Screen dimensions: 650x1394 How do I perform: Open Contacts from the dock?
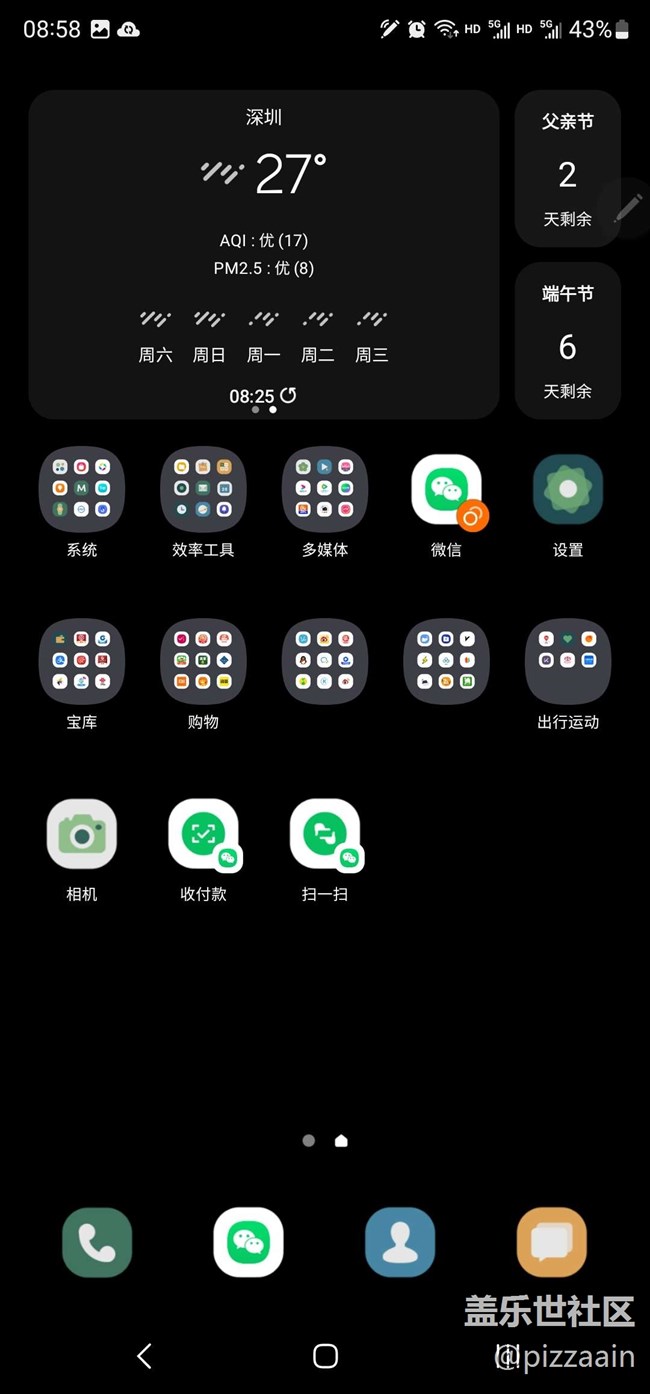[x=400, y=1242]
